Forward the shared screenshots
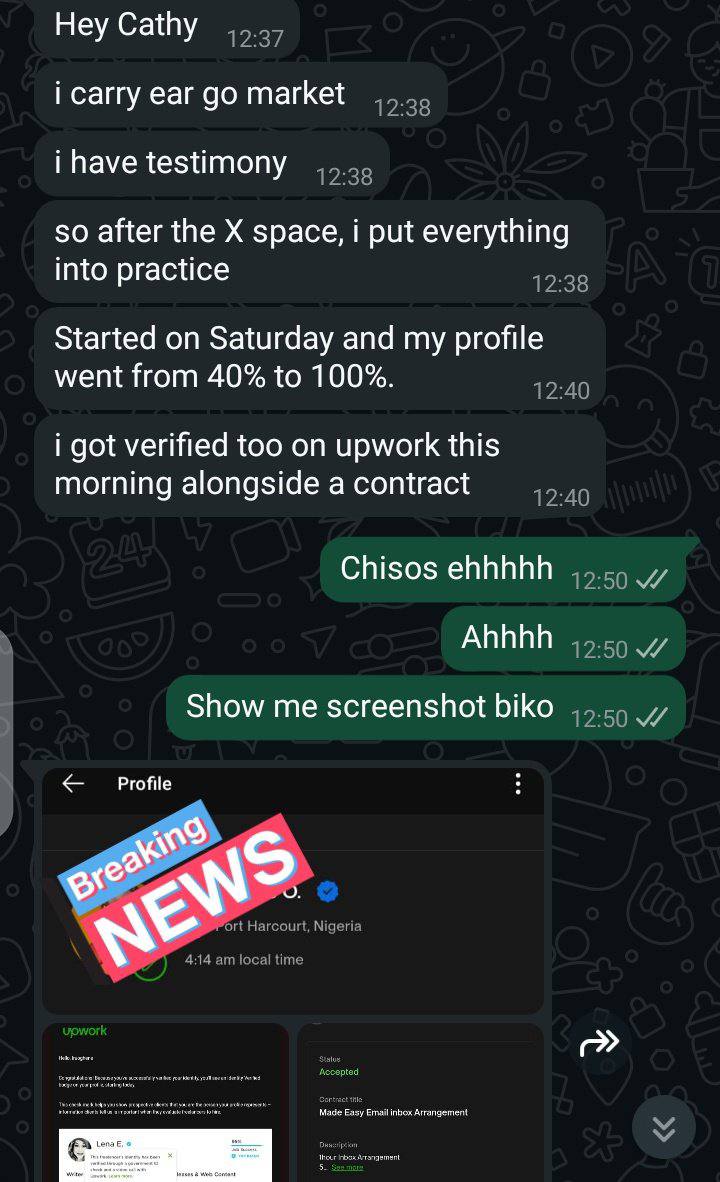Image resolution: width=720 pixels, height=1182 pixels. coord(599,1044)
